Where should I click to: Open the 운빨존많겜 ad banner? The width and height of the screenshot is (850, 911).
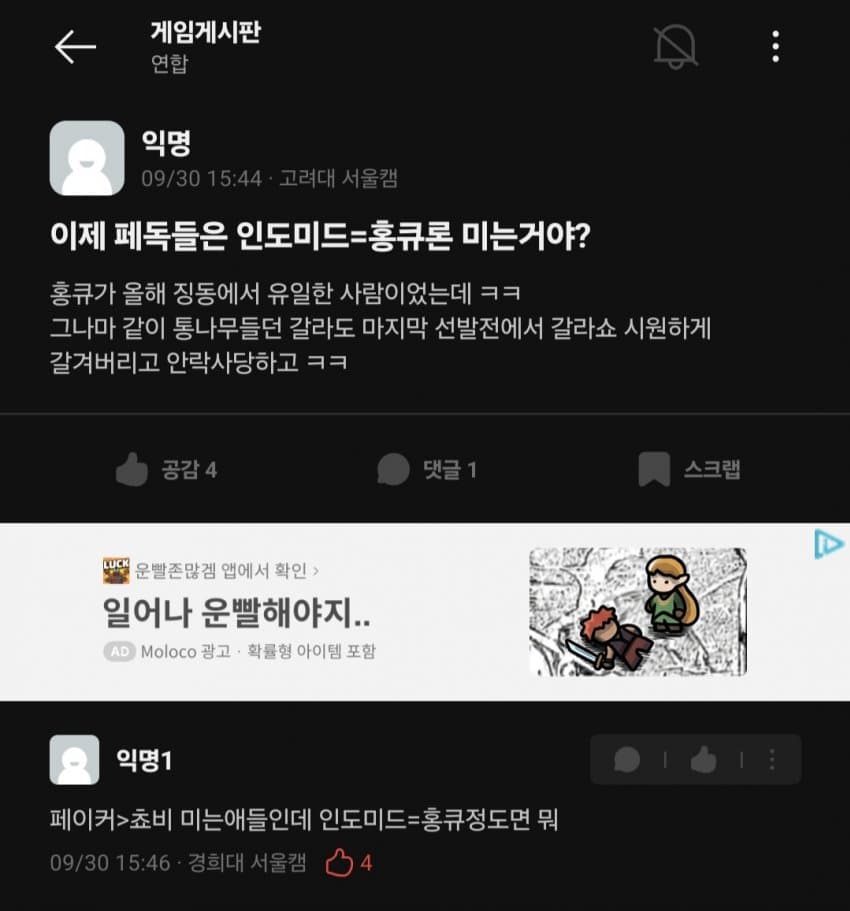(425, 612)
